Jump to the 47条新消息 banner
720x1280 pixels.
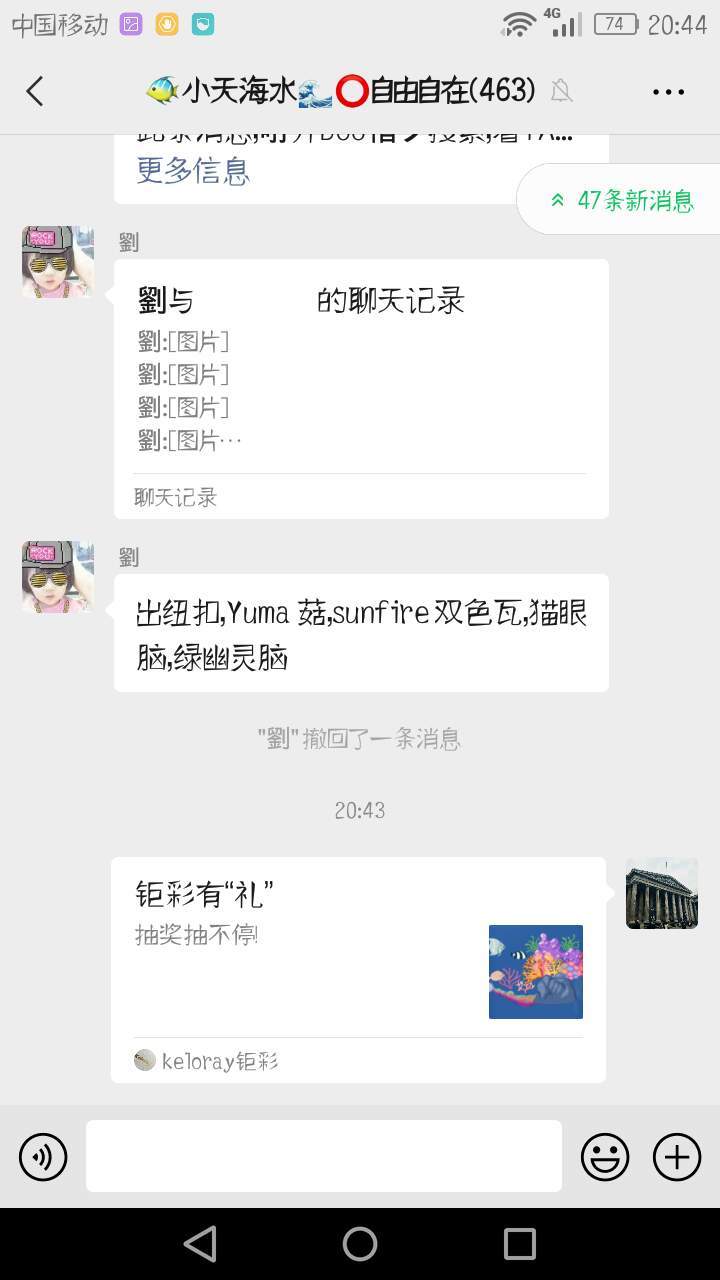(x=622, y=200)
